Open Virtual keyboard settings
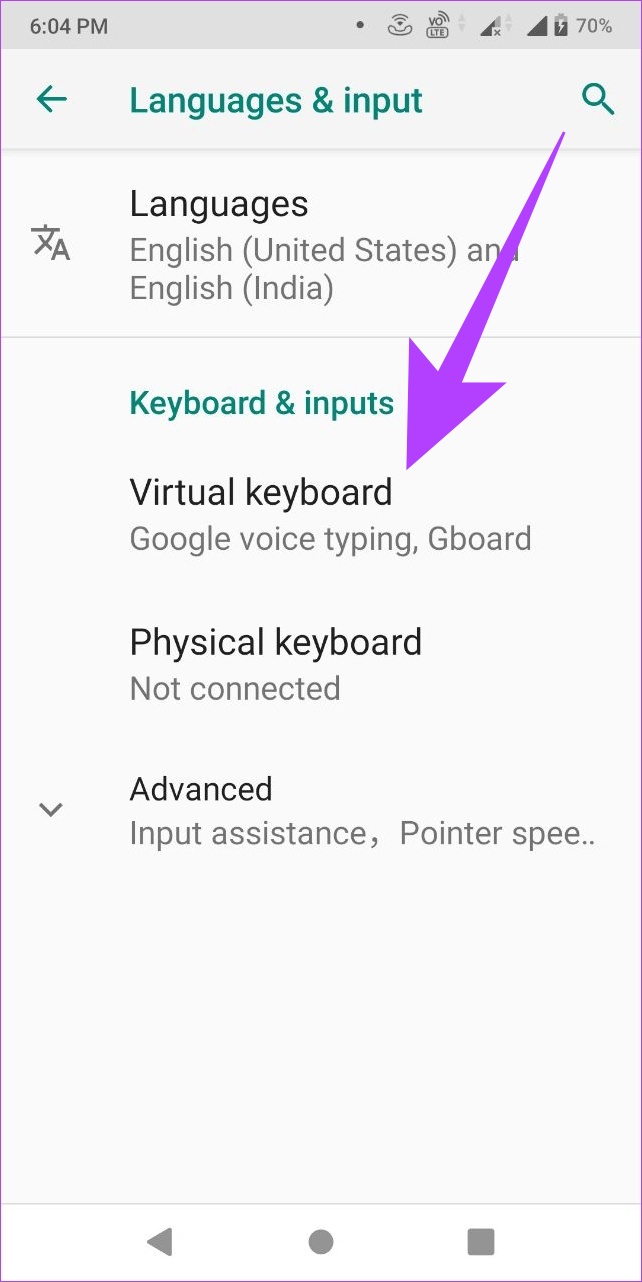The width and height of the screenshot is (642, 1282). pos(321,515)
